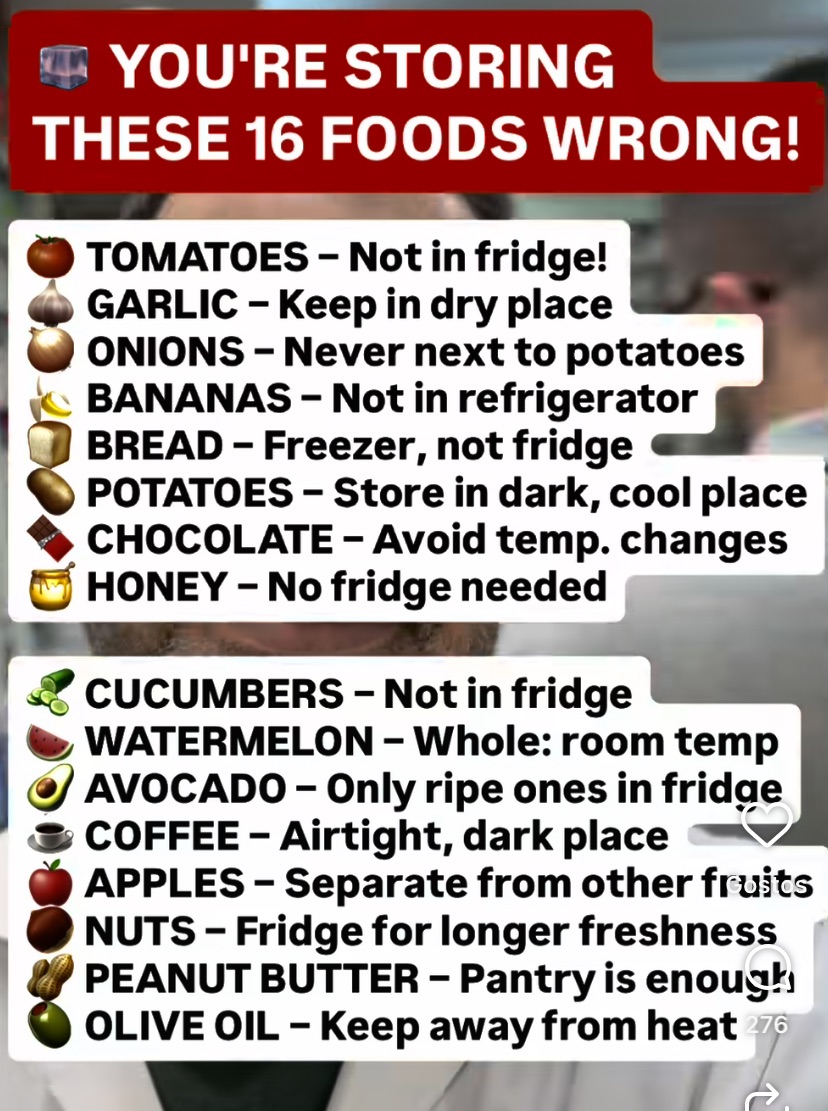Screen dimensions: 828x1111
Task: Open the comments on this reel
Action: (767, 966)
